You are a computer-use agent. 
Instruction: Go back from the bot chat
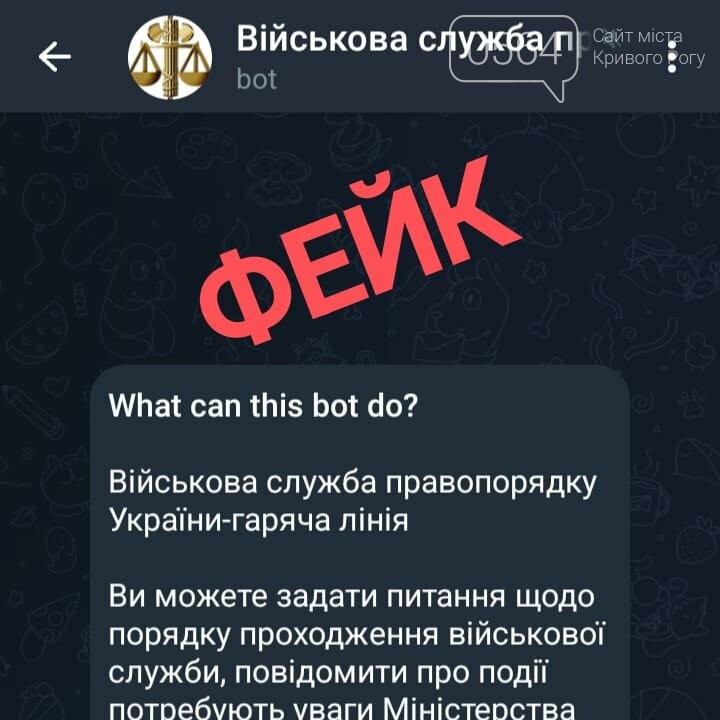coord(55,57)
